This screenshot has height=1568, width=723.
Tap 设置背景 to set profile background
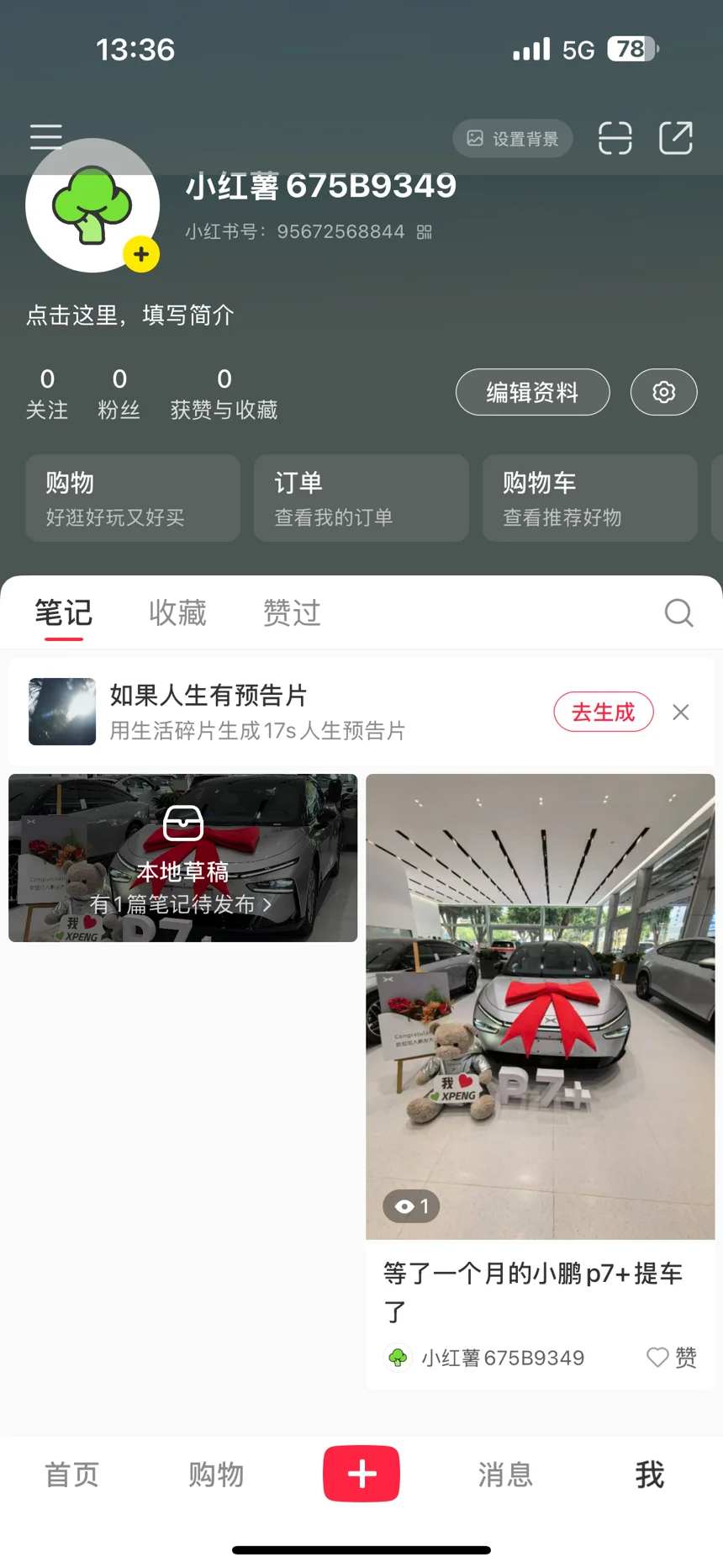click(x=513, y=139)
